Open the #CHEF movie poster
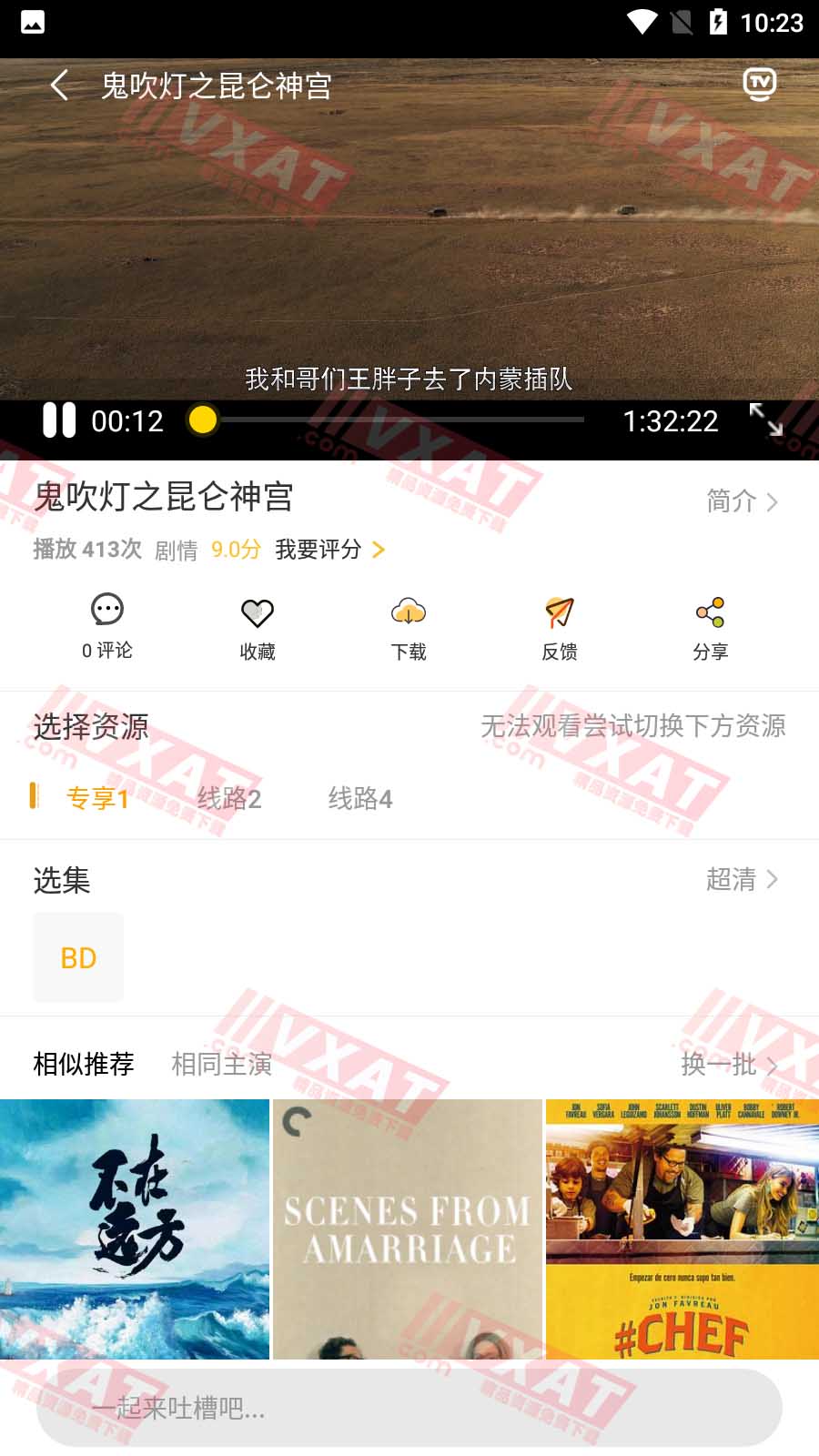The image size is (819, 1456). click(x=682, y=1229)
